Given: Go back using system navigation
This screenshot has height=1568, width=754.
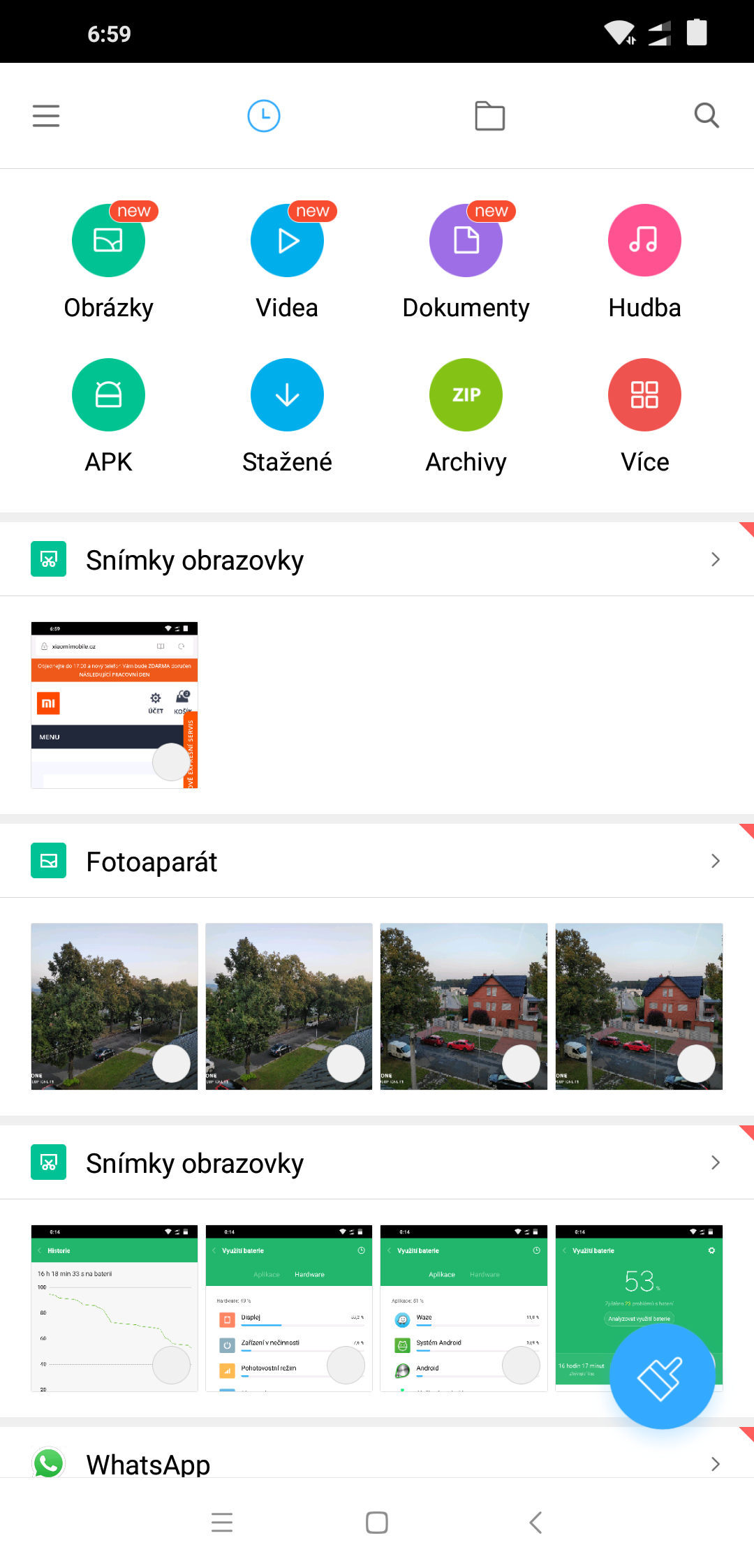Looking at the screenshot, I should pos(535,1523).
